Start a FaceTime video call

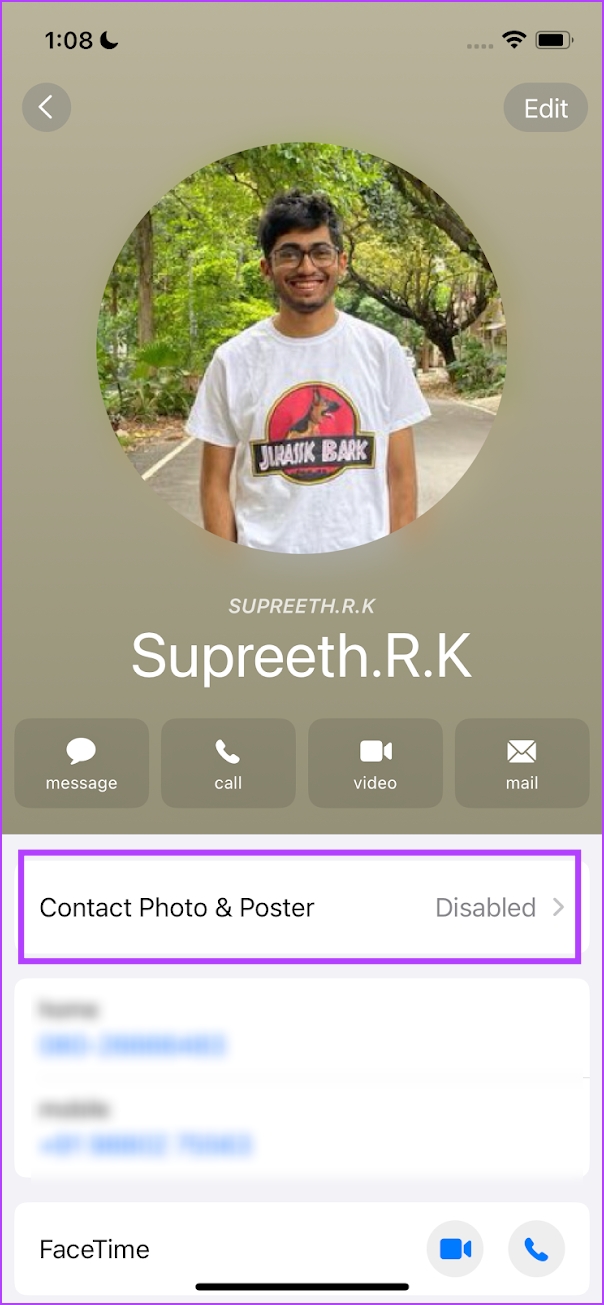click(455, 1249)
